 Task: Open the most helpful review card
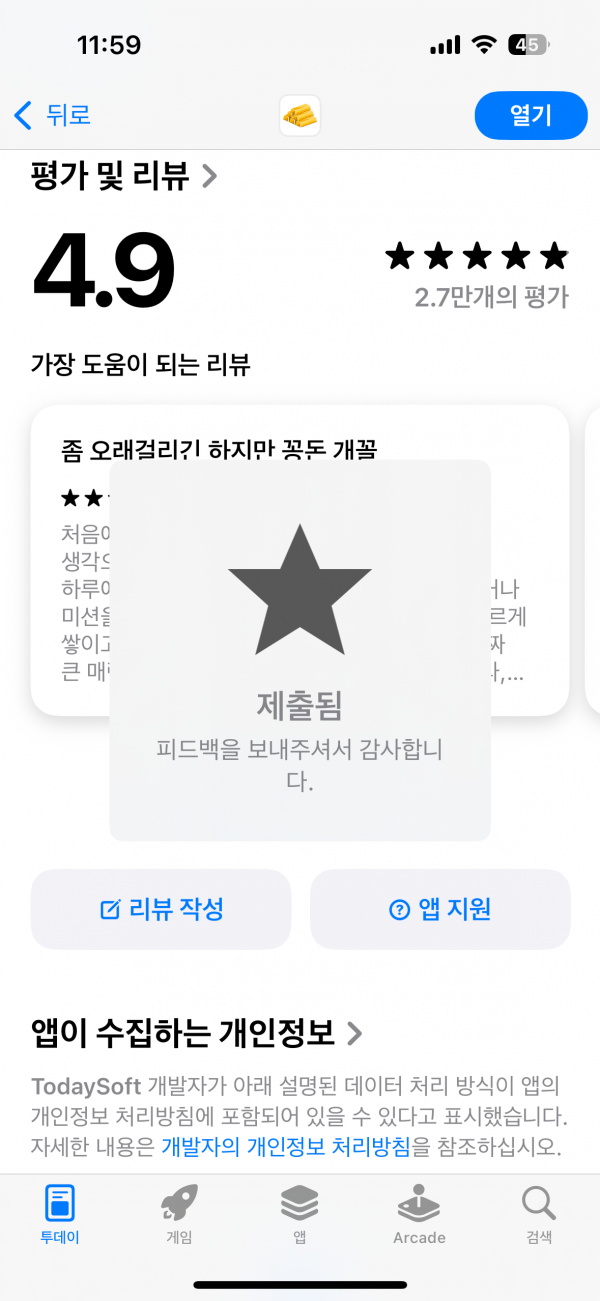tap(300, 560)
